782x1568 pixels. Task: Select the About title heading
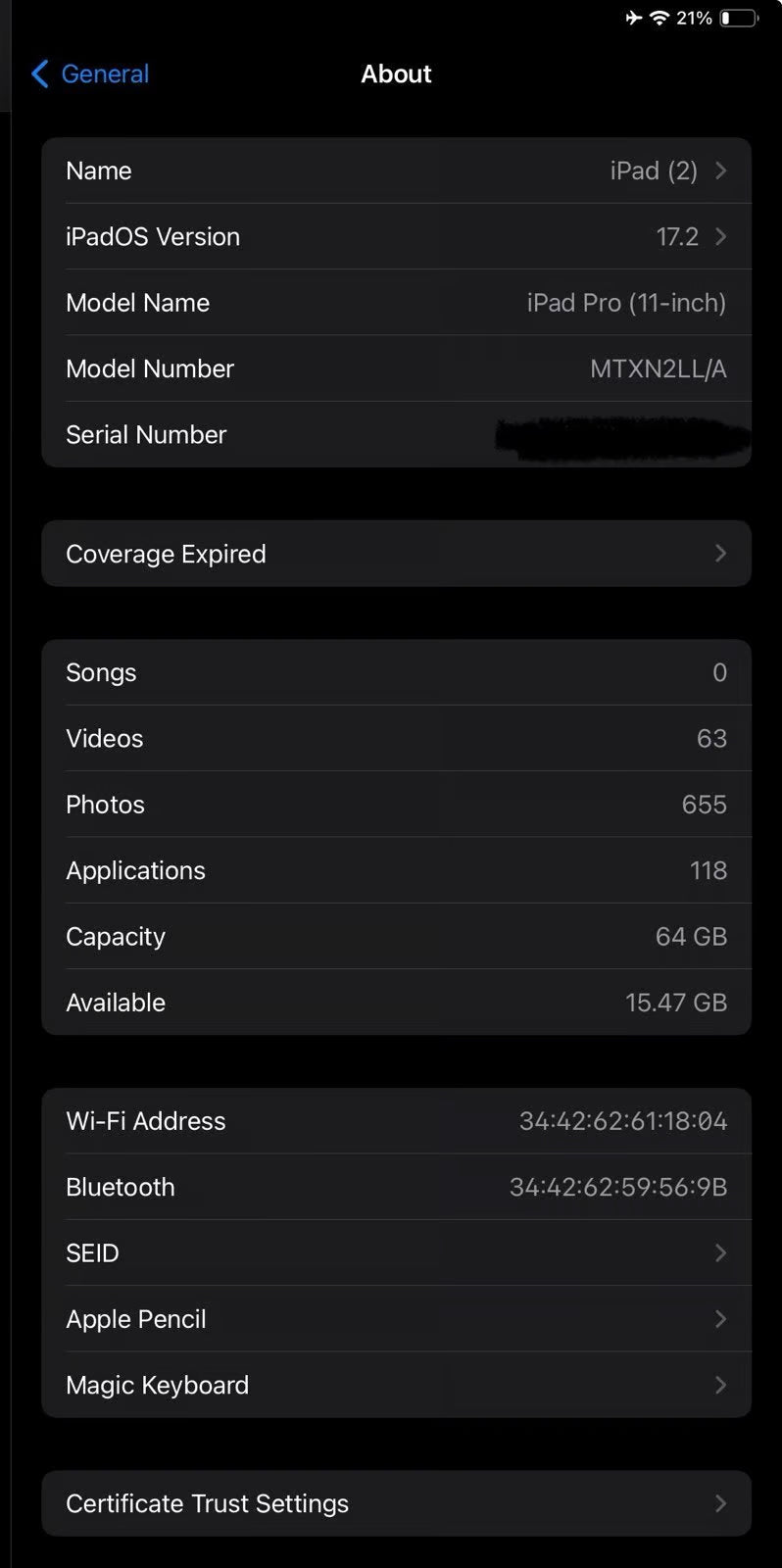[396, 73]
